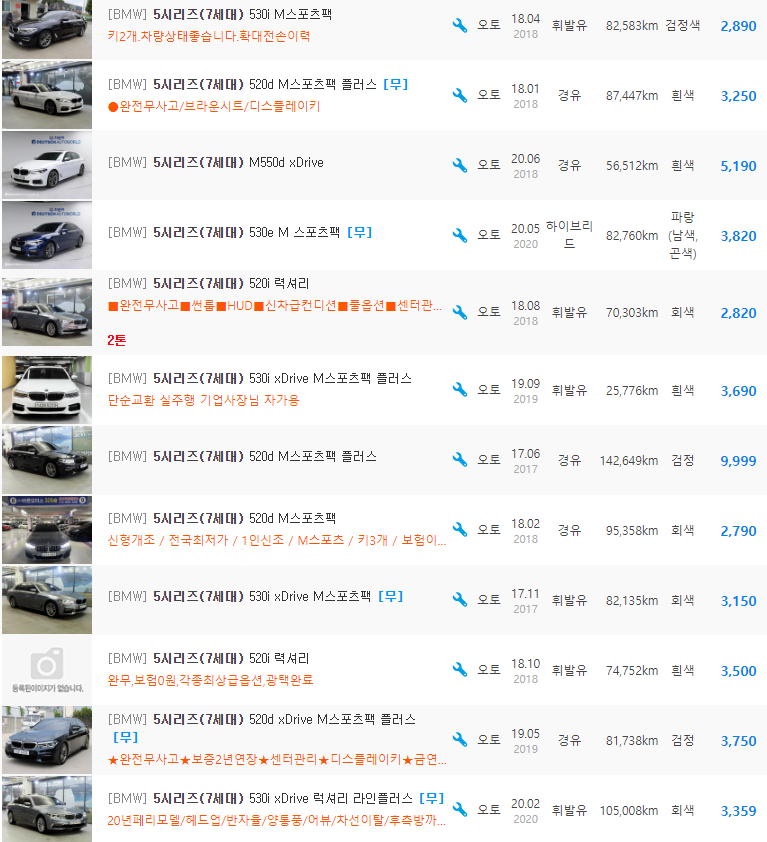Screen dimensions: 767x842
Task: Click the wrench icon on the 9,999 priced 520d row
Action: click(x=459, y=460)
